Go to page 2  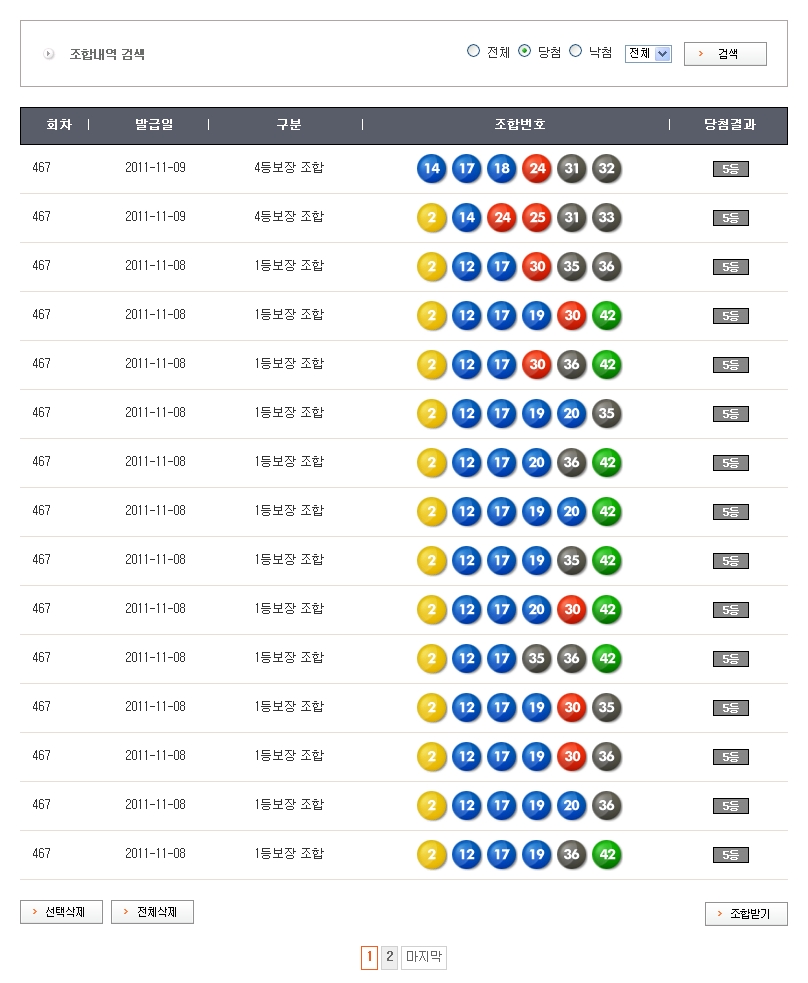point(390,957)
